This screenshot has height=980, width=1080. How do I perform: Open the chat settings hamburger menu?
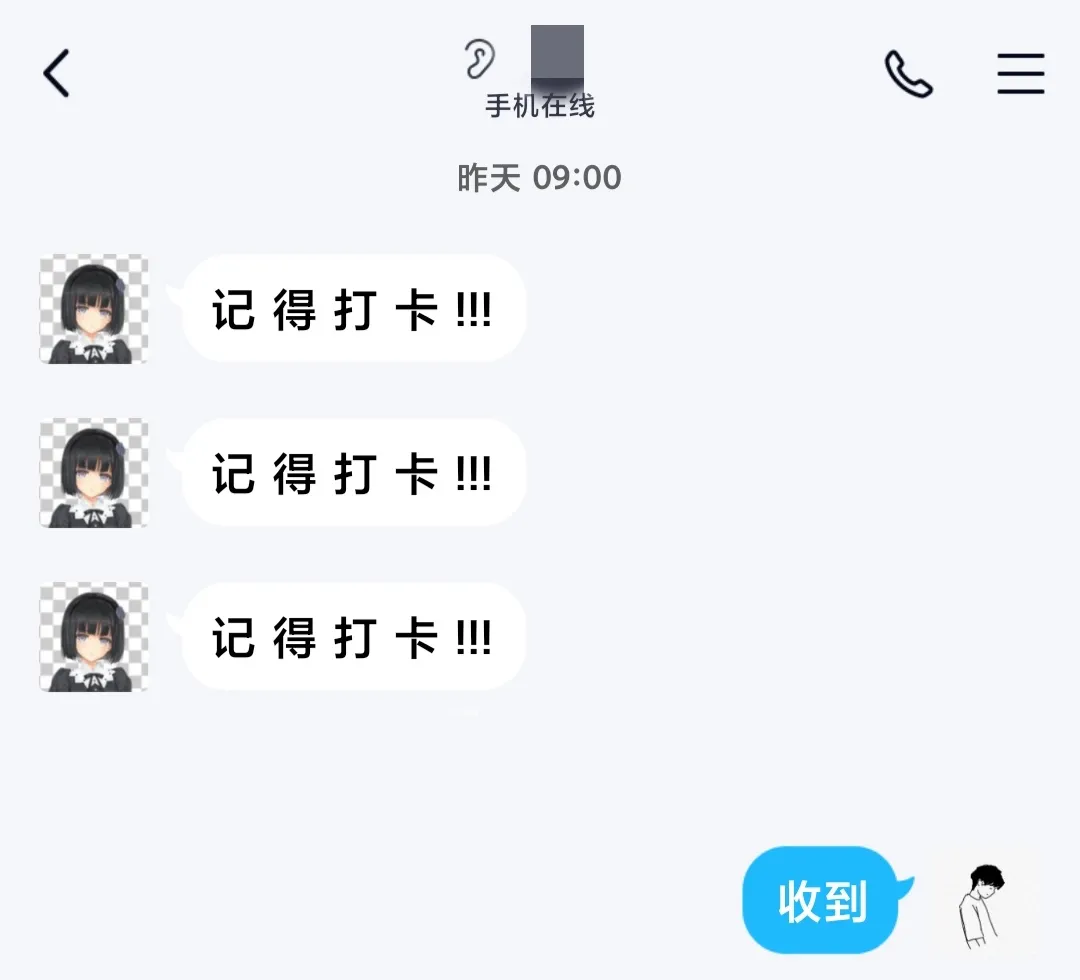coord(1020,74)
